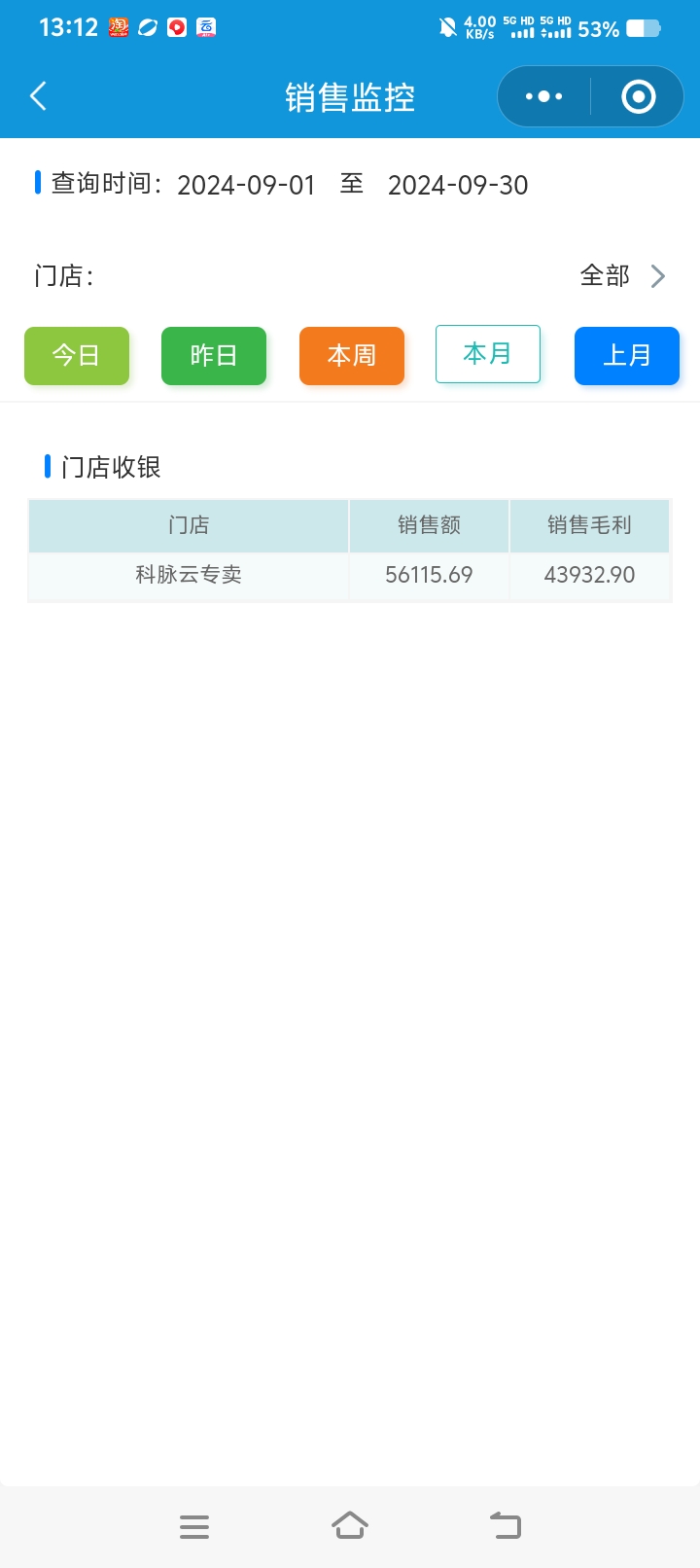The width and height of the screenshot is (700, 1568).
Task: Select the 今日 quick filter
Action: coord(77,356)
